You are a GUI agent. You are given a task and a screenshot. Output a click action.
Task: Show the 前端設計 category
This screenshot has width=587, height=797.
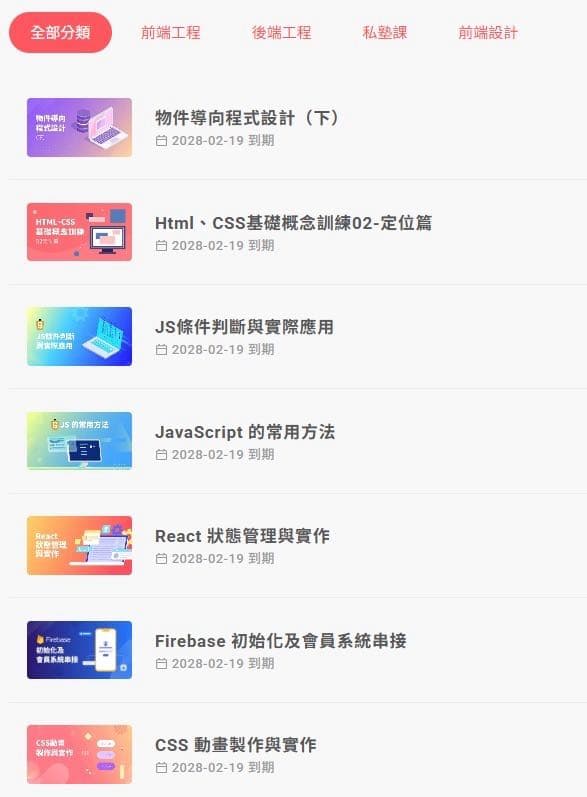click(488, 33)
